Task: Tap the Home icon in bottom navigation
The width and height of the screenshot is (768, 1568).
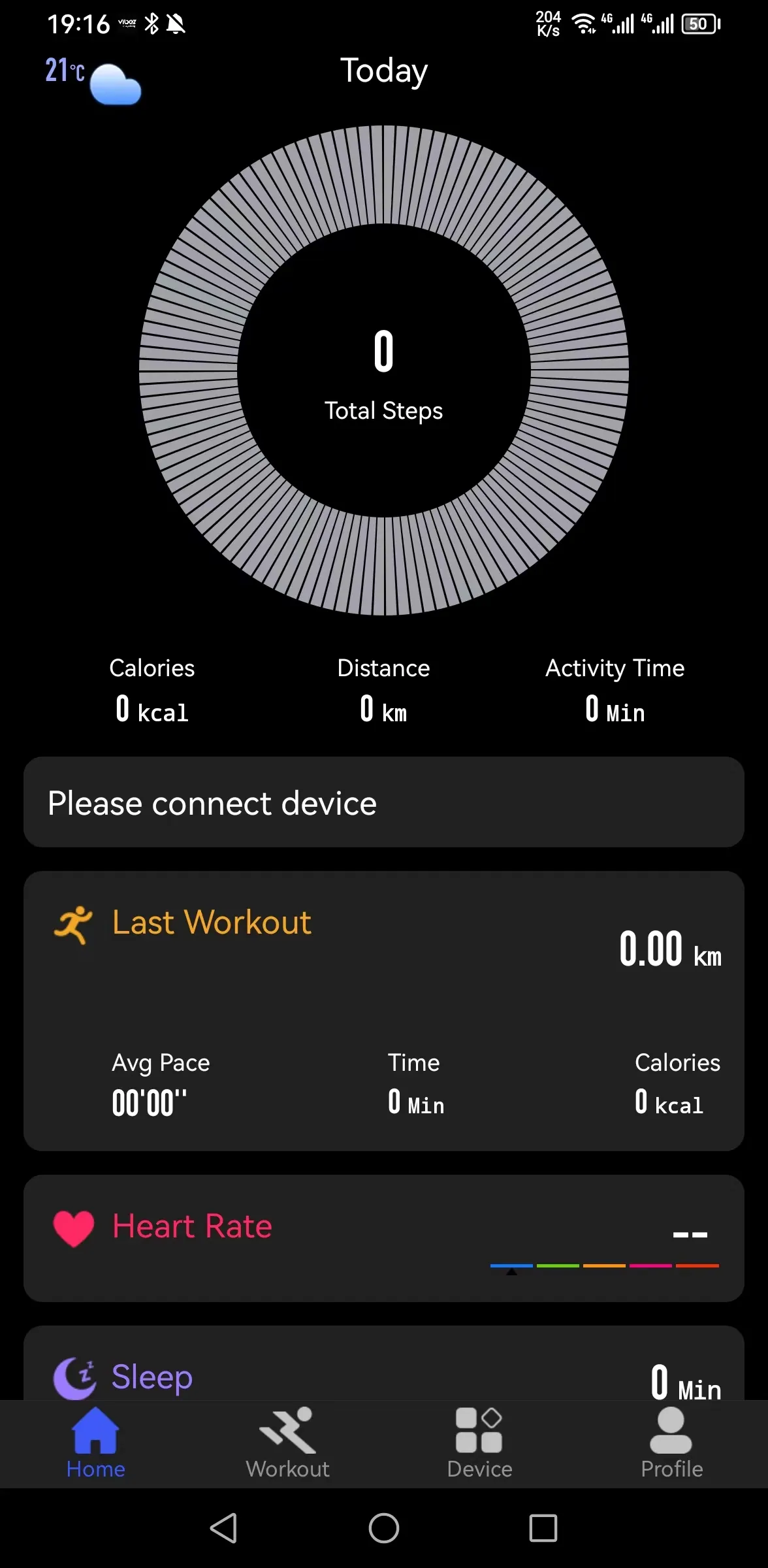Action: [95, 1431]
